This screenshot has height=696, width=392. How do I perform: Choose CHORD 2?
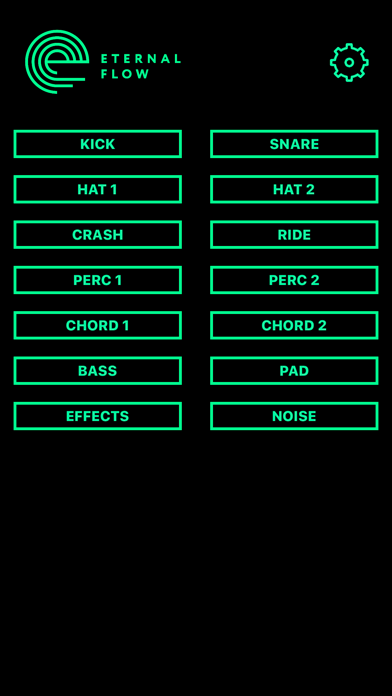(294, 325)
